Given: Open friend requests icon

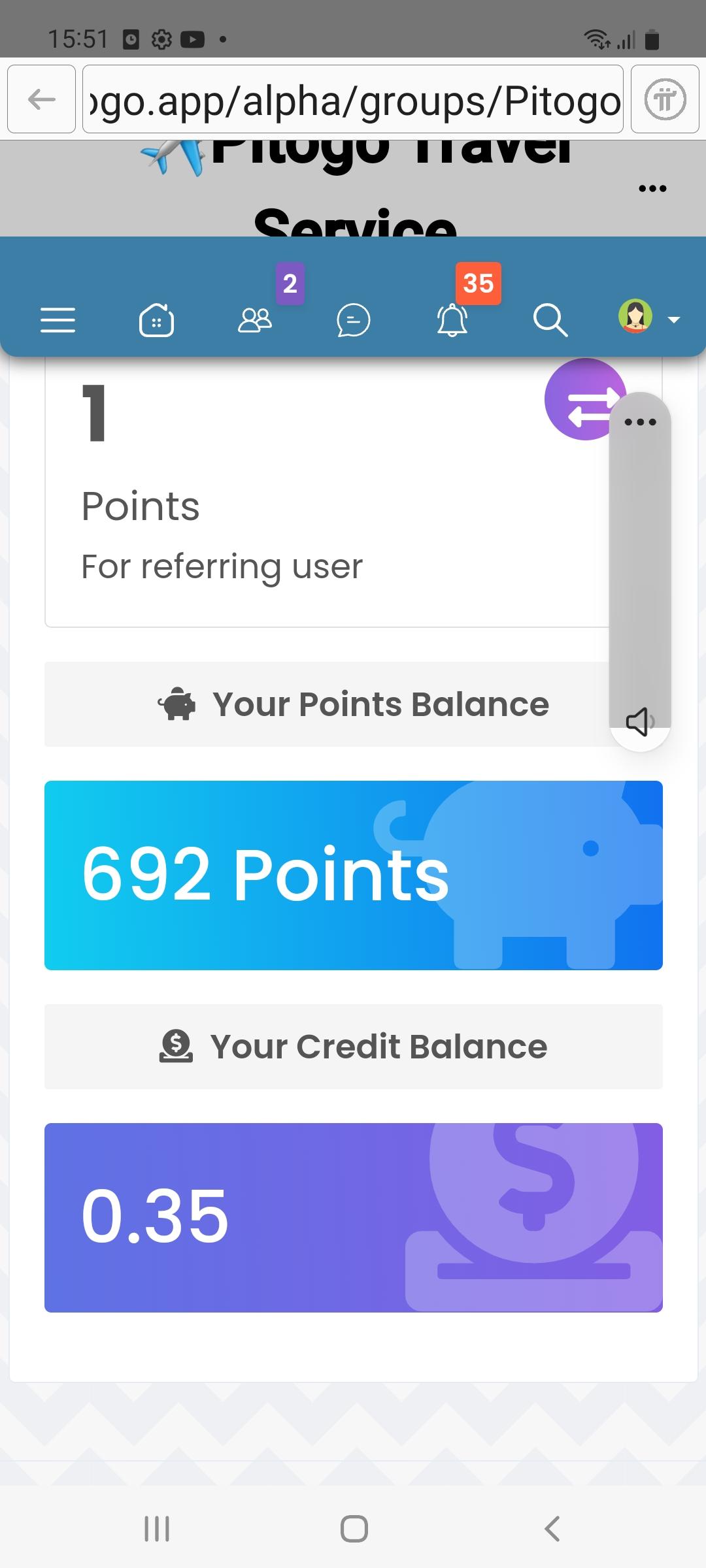Looking at the screenshot, I should point(255,320).
